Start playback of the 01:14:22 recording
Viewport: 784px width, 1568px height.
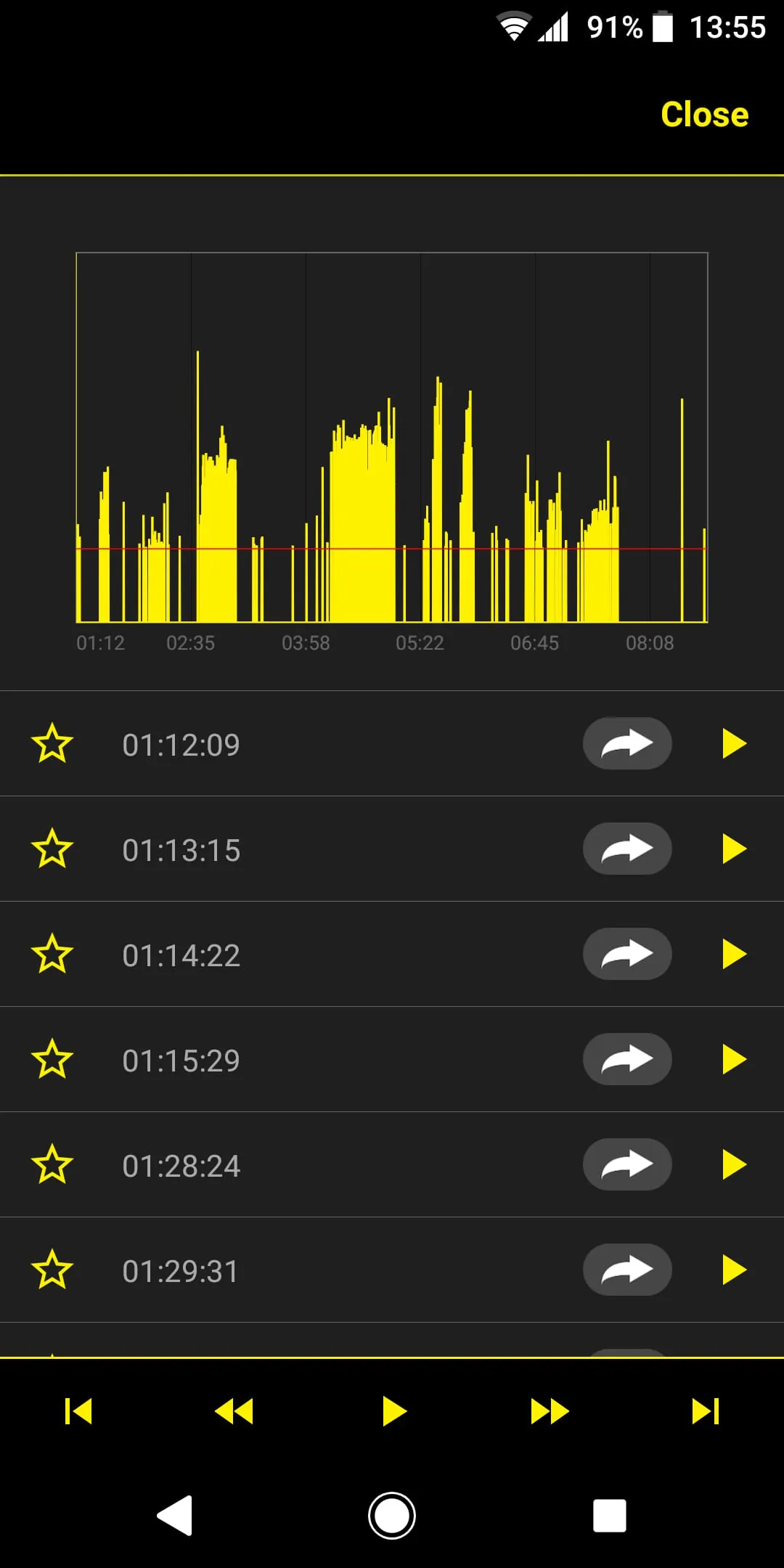[x=734, y=954]
